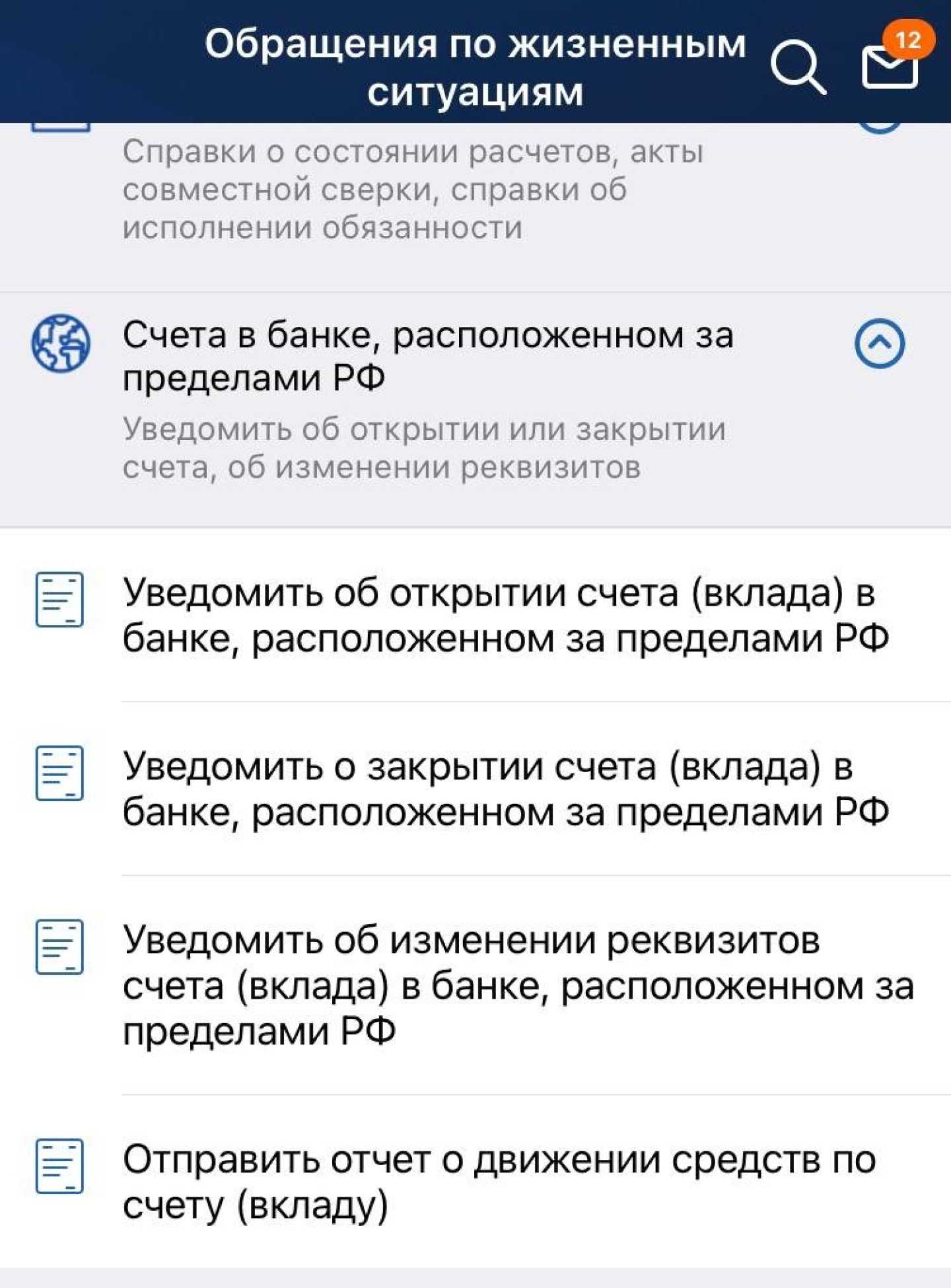Open send funds movement report option

pos(499,1181)
